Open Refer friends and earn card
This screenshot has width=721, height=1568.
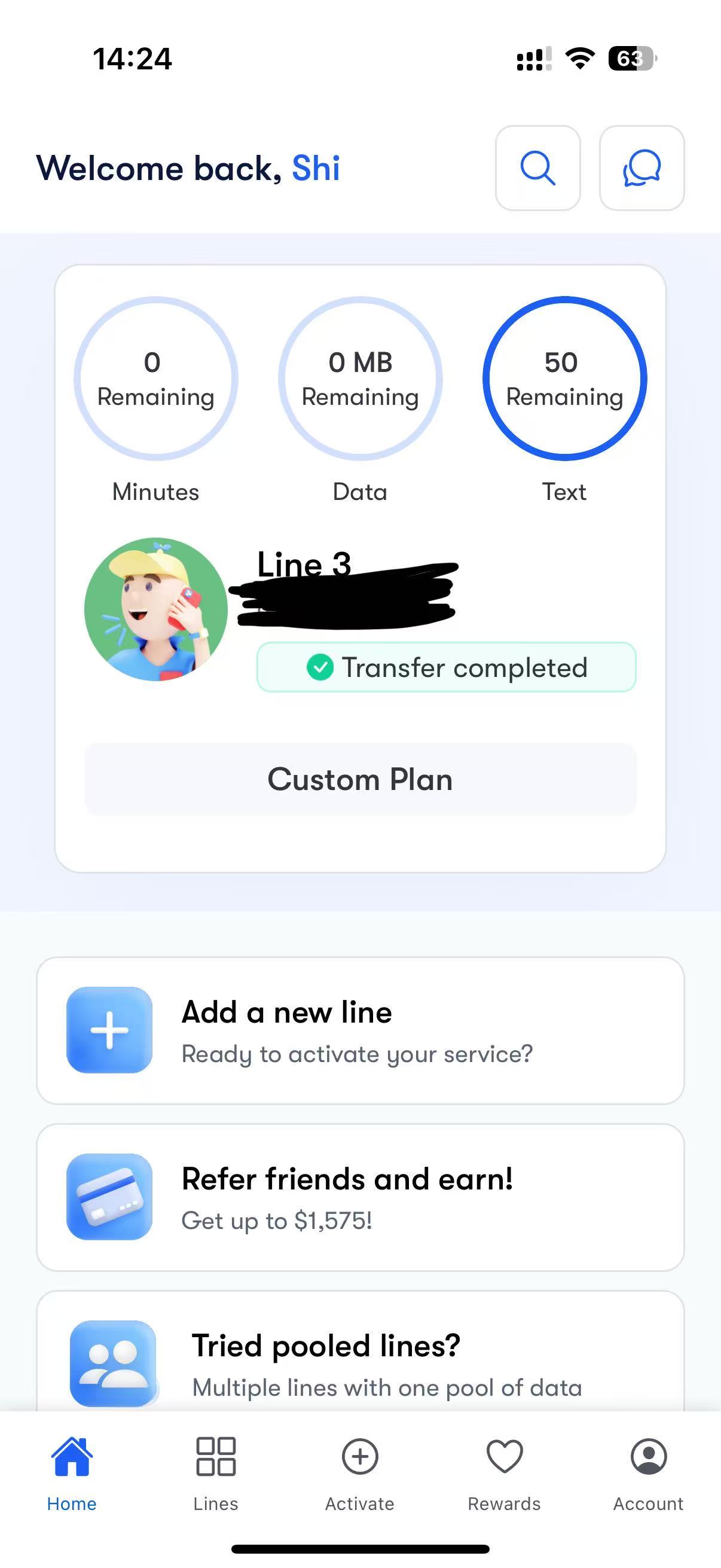(360, 1197)
